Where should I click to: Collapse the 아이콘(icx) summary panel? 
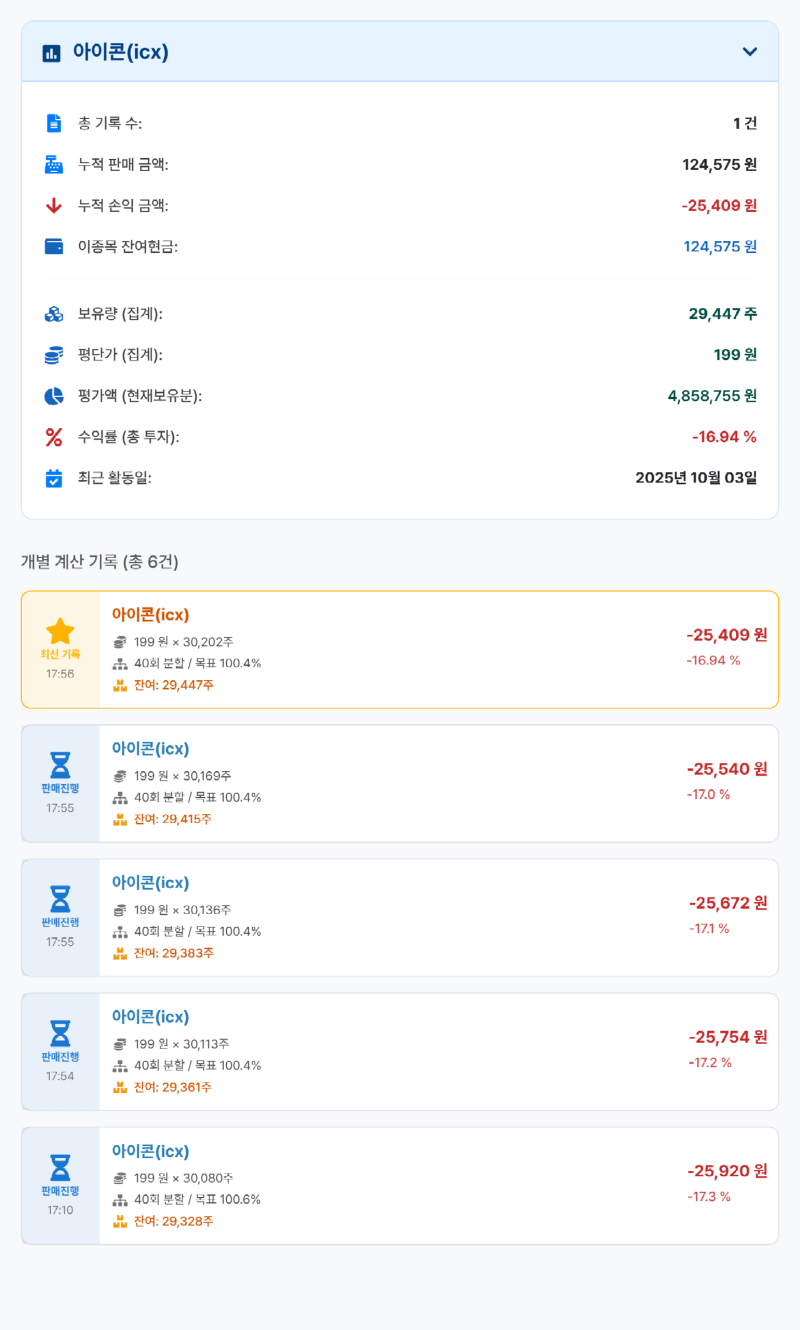coord(750,51)
